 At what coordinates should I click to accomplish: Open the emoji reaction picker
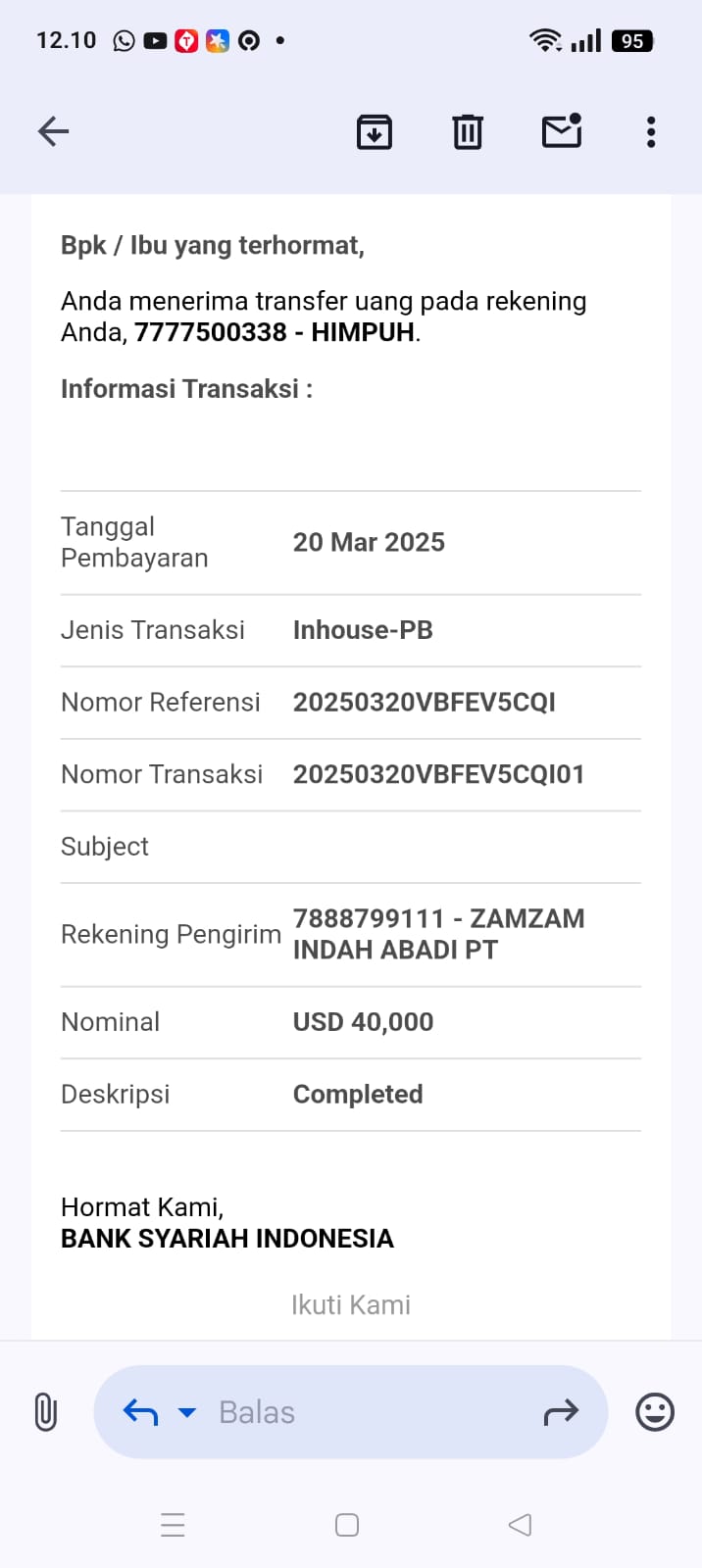coord(655,1412)
